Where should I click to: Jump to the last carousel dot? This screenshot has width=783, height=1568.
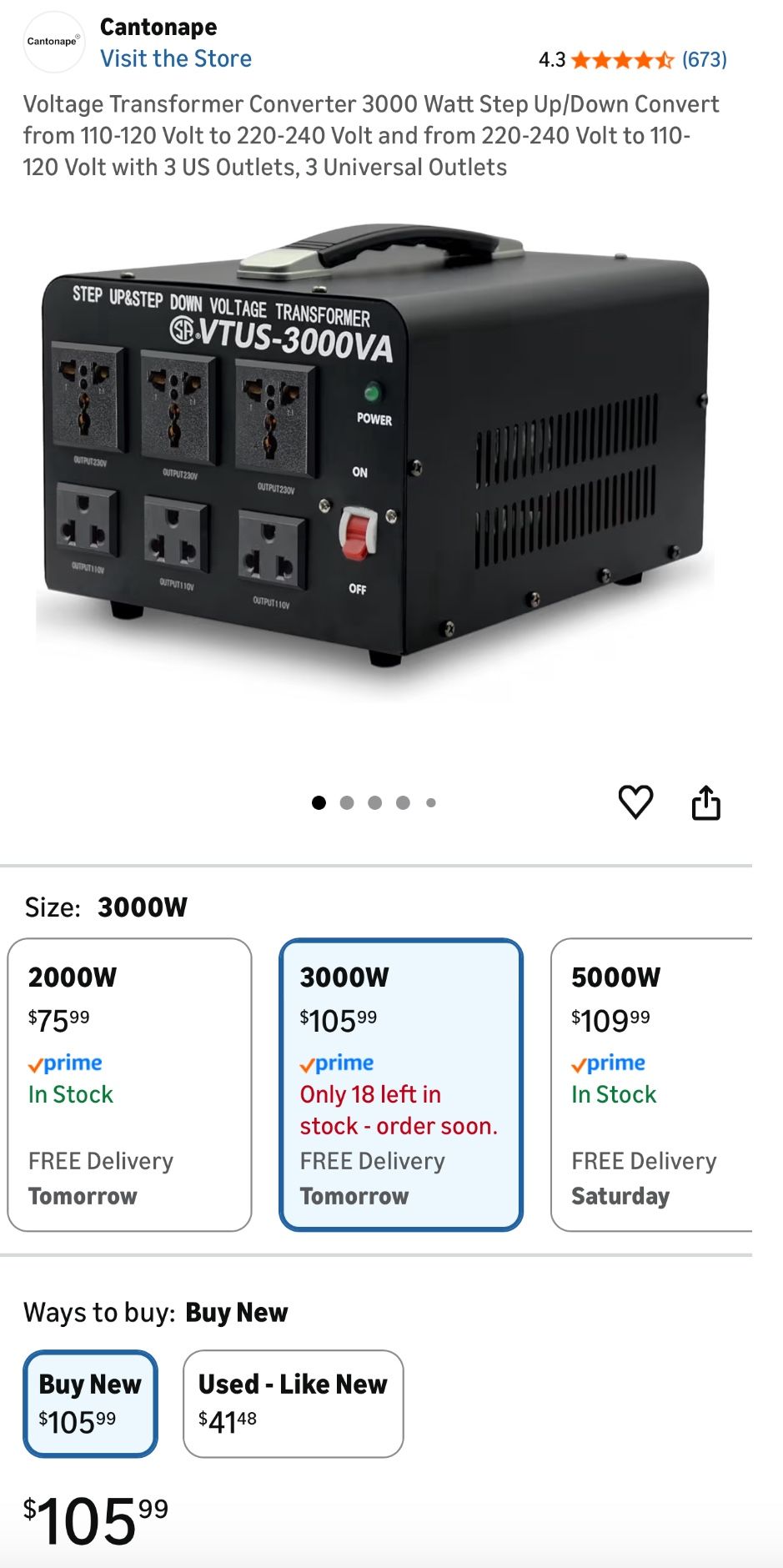click(431, 802)
